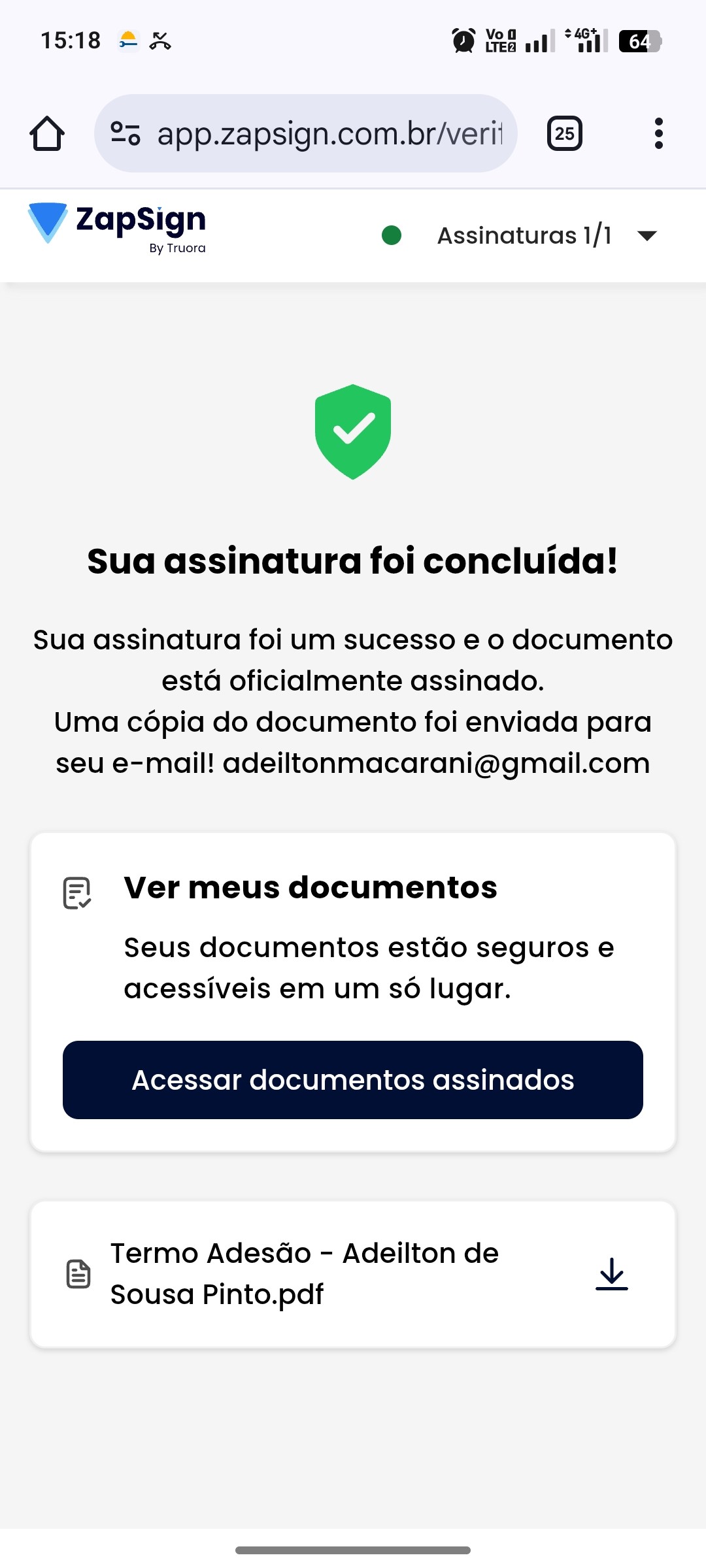Open the tab switcher showing 25 tabs
The image size is (706, 1568).
click(x=564, y=134)
